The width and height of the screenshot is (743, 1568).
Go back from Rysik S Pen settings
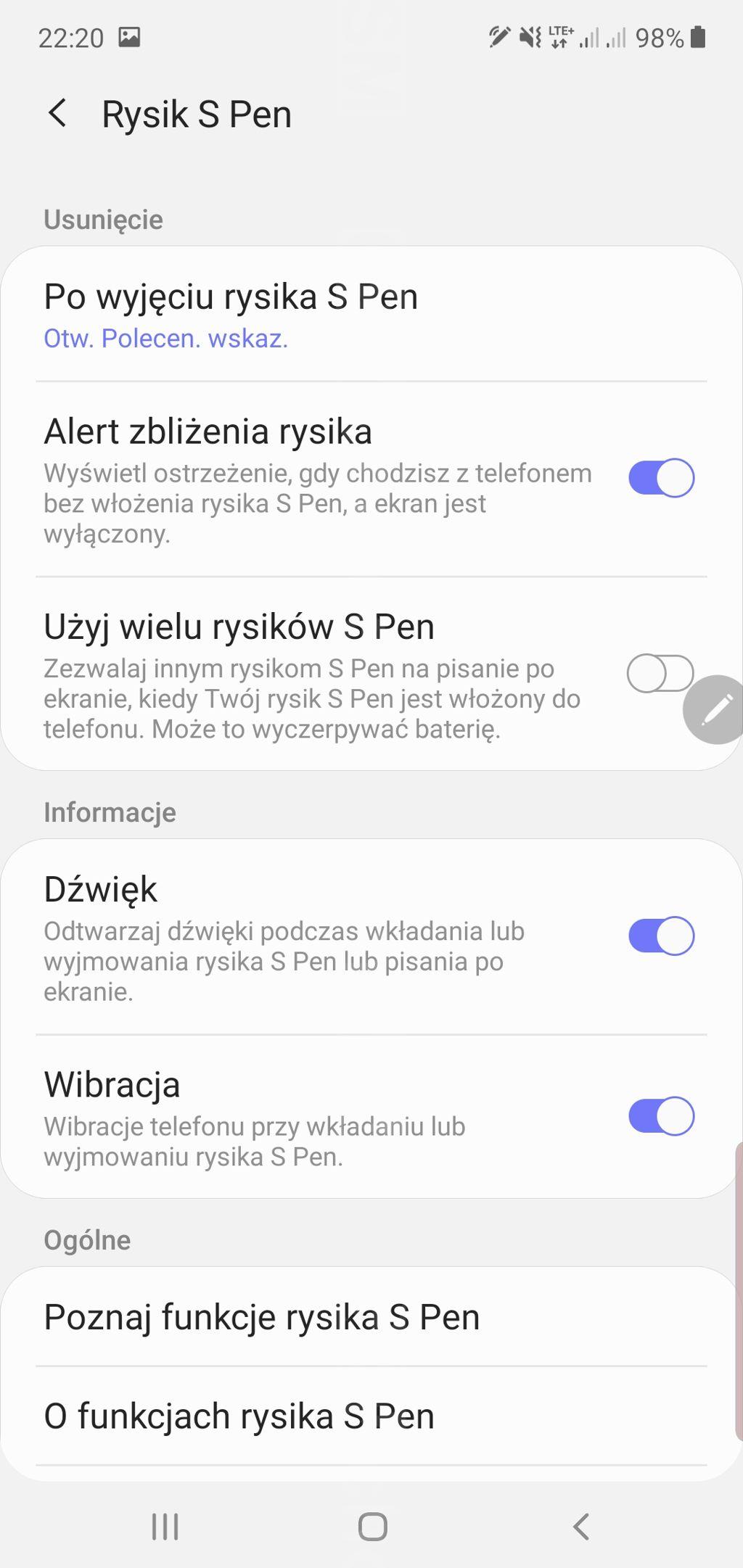coord(57,114)
